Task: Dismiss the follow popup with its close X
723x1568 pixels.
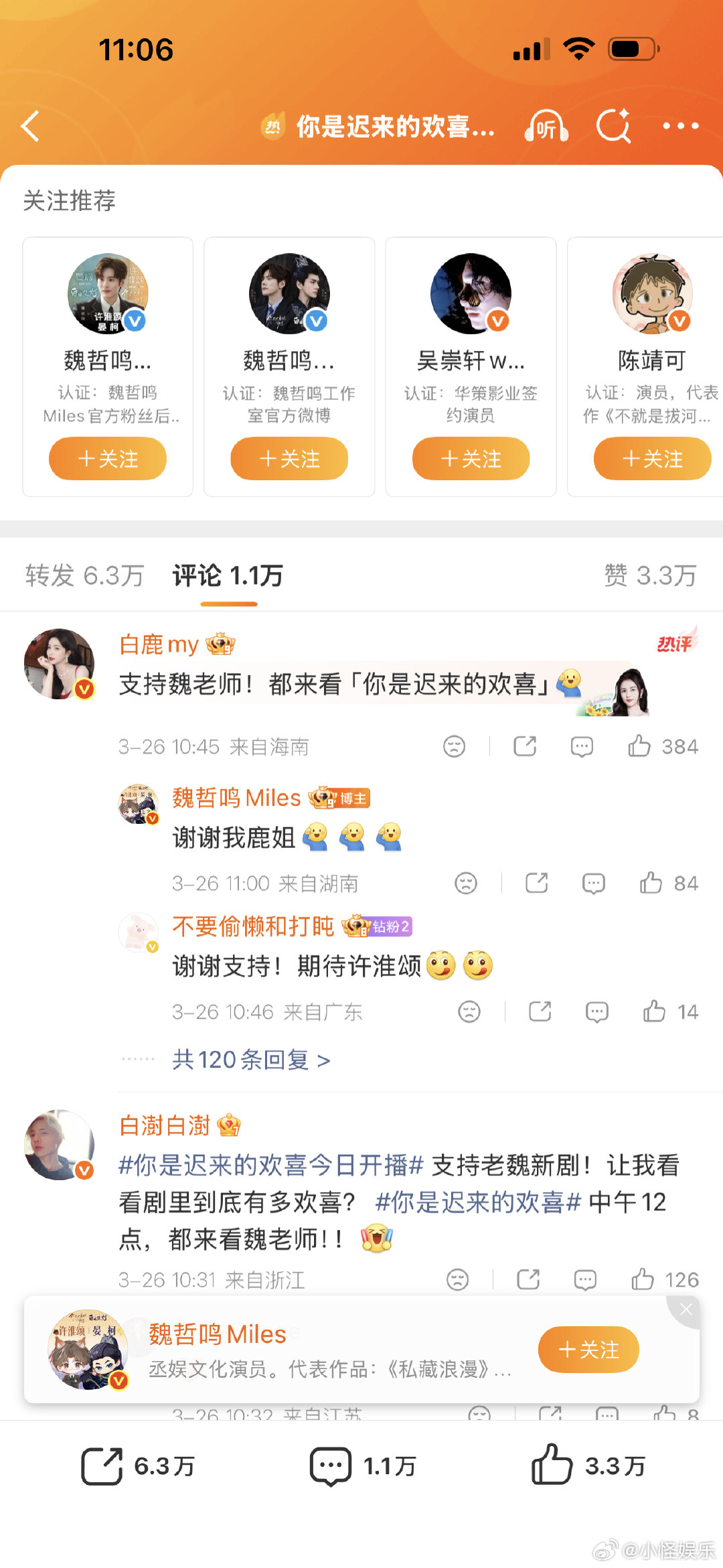Action: point(686,1309)
